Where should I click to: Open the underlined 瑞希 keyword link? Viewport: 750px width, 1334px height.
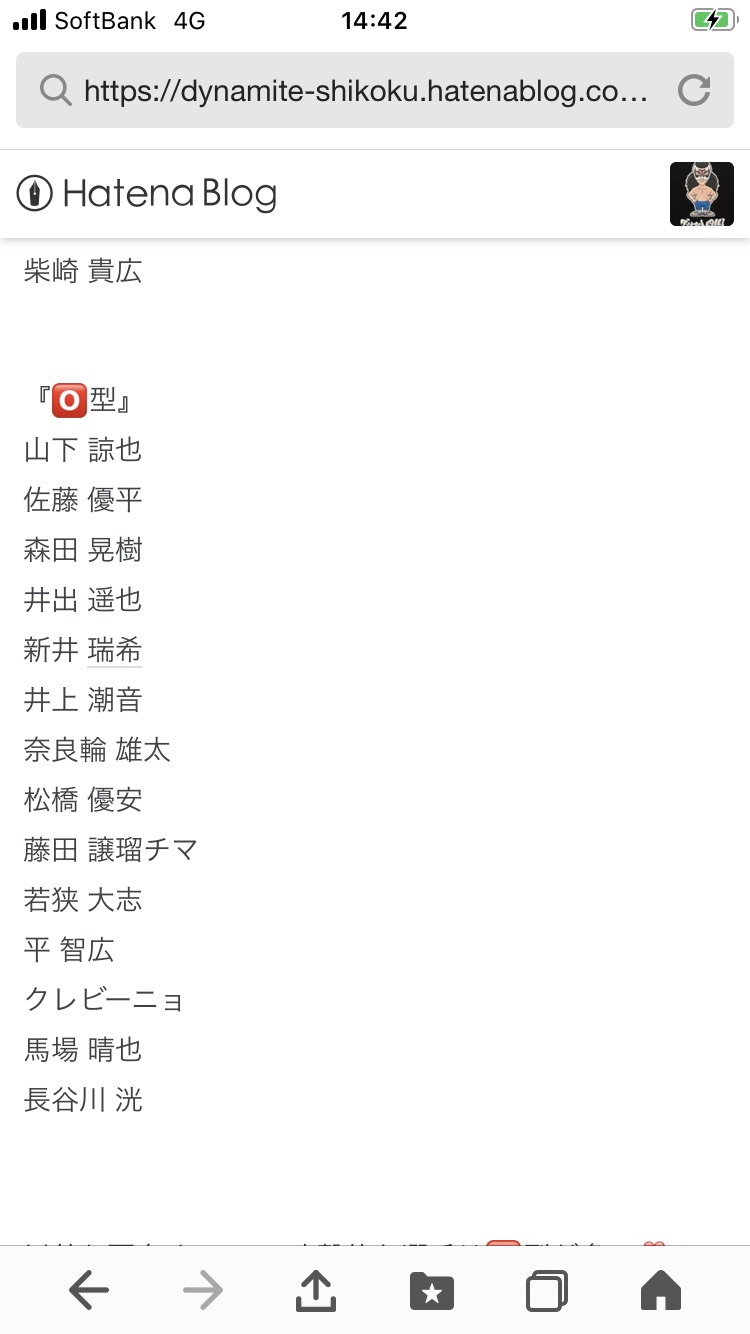point(114,650)
